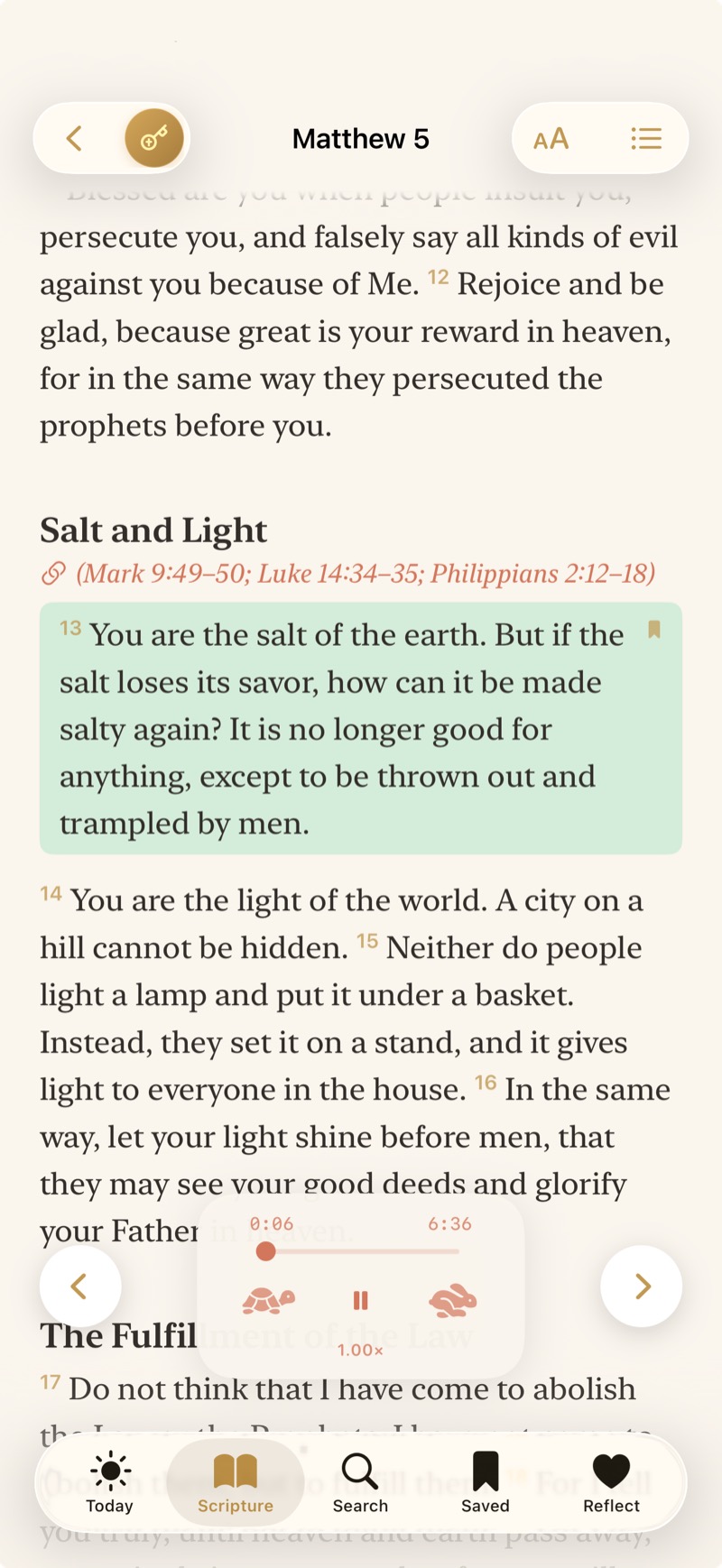Switch to the Saved tab
The height and width of the screenshot is (1568, 722).
tap(486, 1480)
